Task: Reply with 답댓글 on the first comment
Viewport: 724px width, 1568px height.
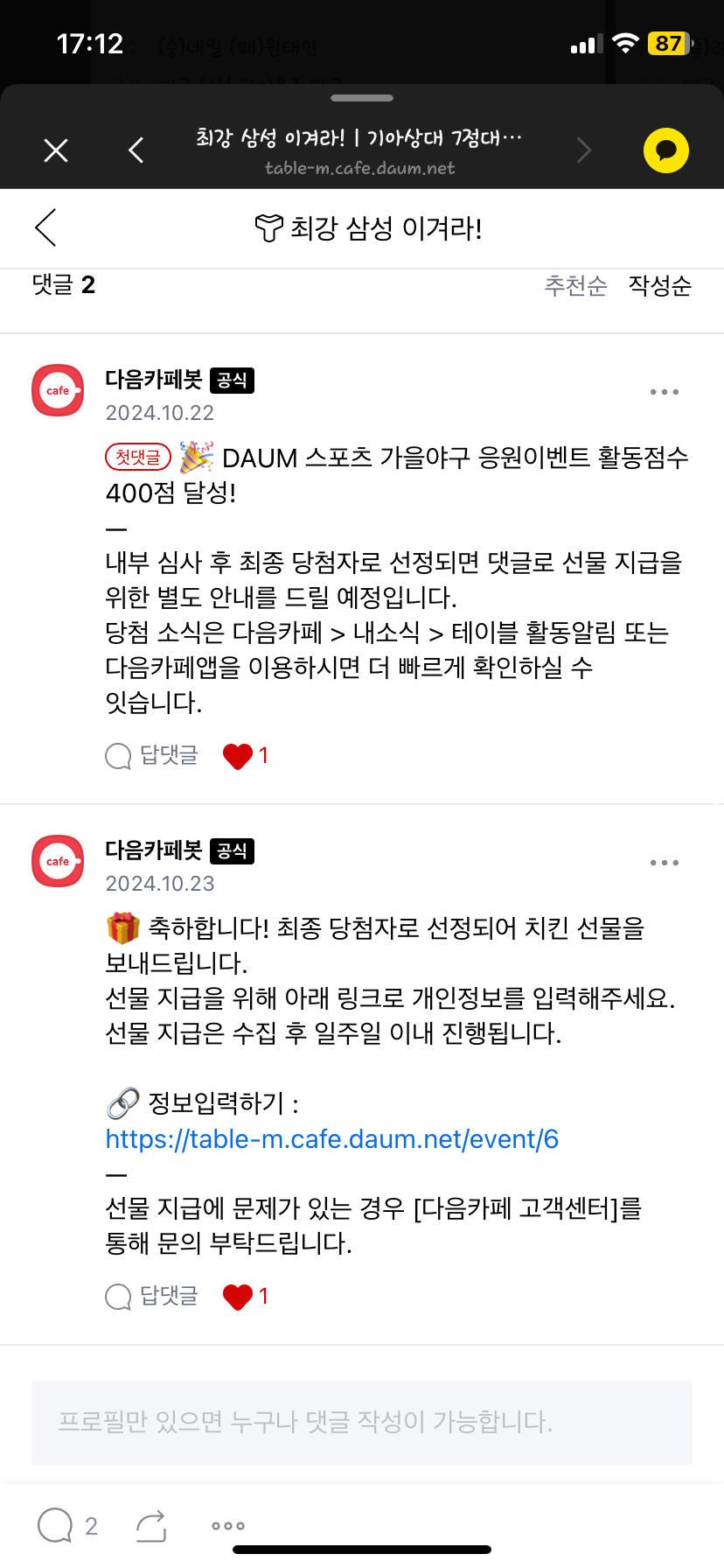Action: tap(152, 755)
